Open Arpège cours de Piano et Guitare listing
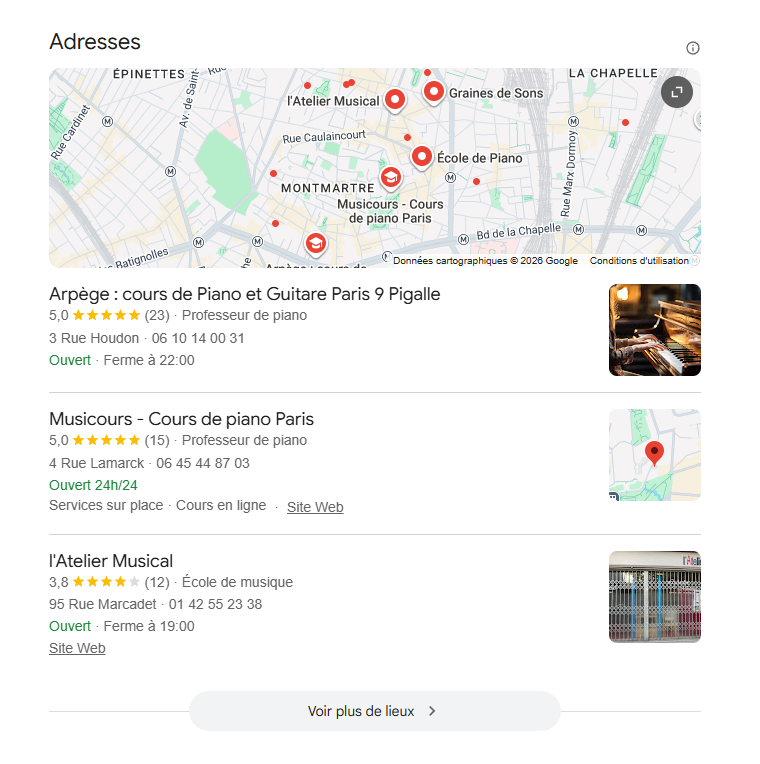 245,294
